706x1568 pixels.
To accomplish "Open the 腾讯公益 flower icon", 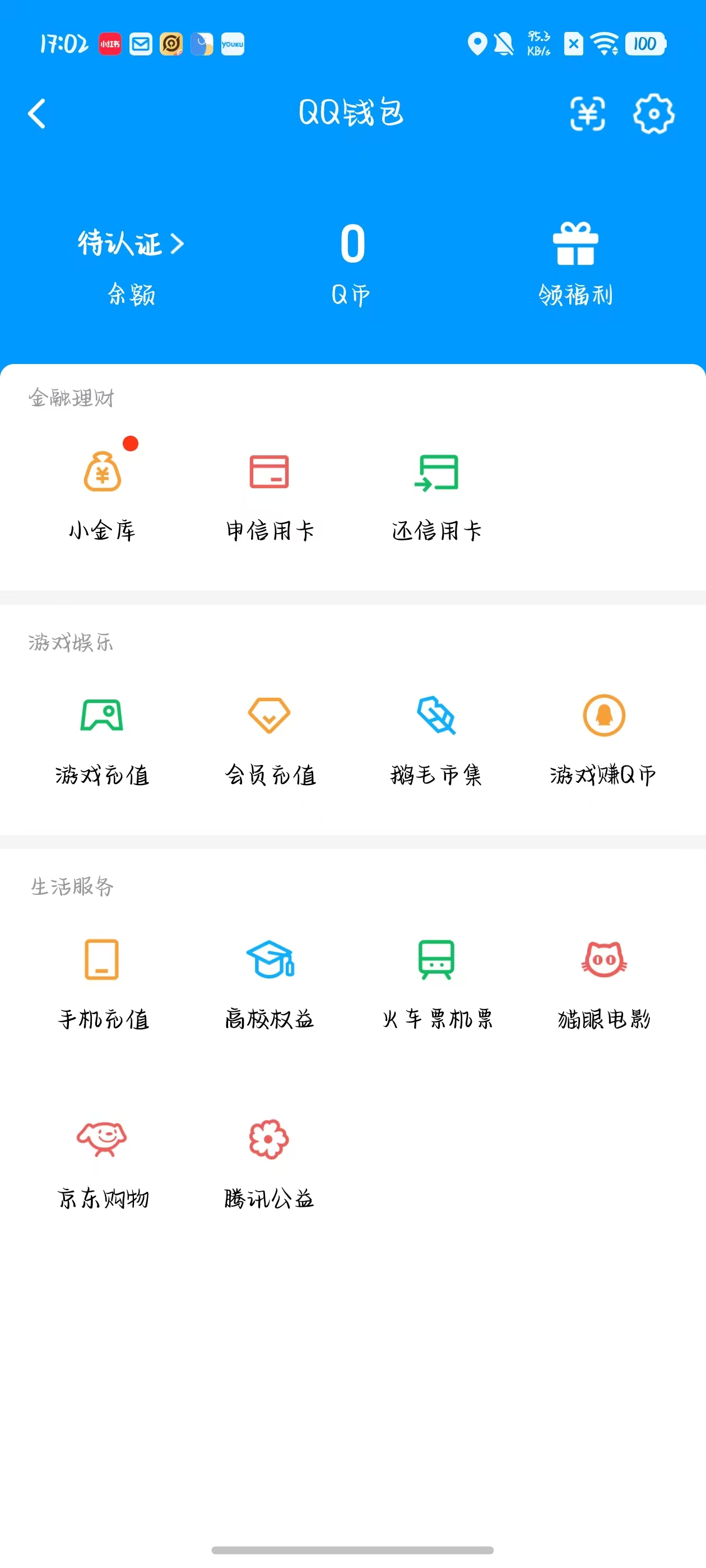I will [268, 1140].
